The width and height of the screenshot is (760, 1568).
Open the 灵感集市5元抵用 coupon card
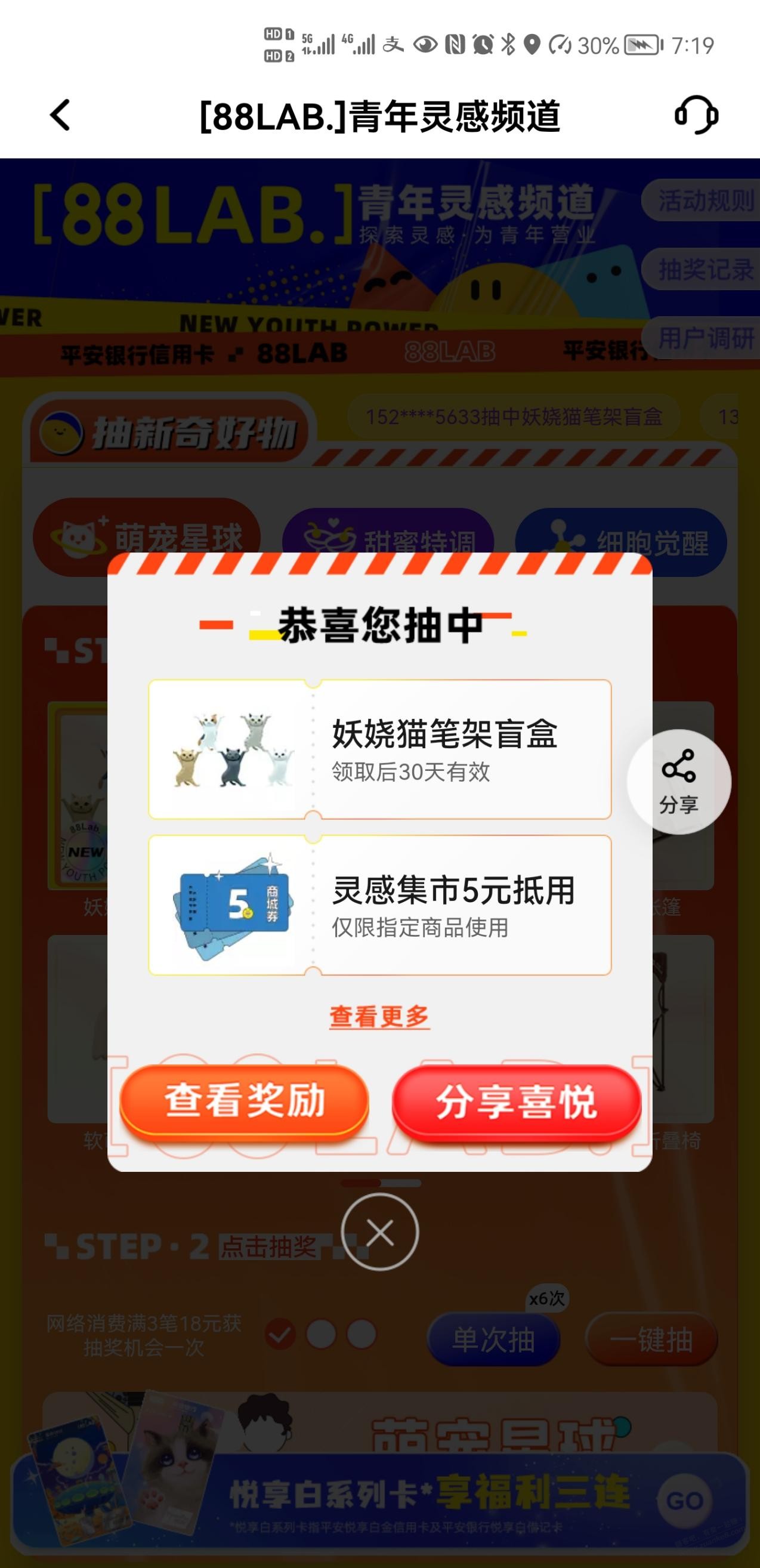pos(379,905)
